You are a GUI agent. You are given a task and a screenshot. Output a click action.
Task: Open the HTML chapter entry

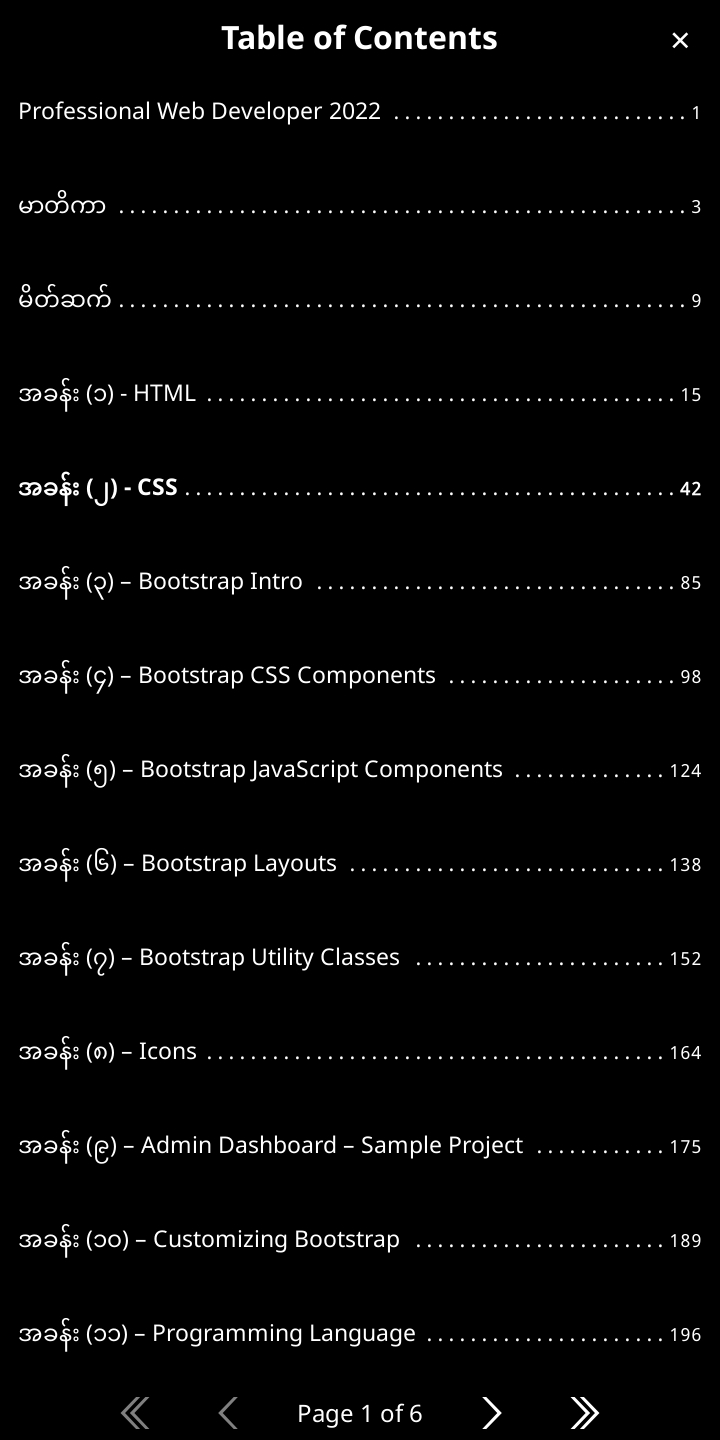tap(108, 393)
